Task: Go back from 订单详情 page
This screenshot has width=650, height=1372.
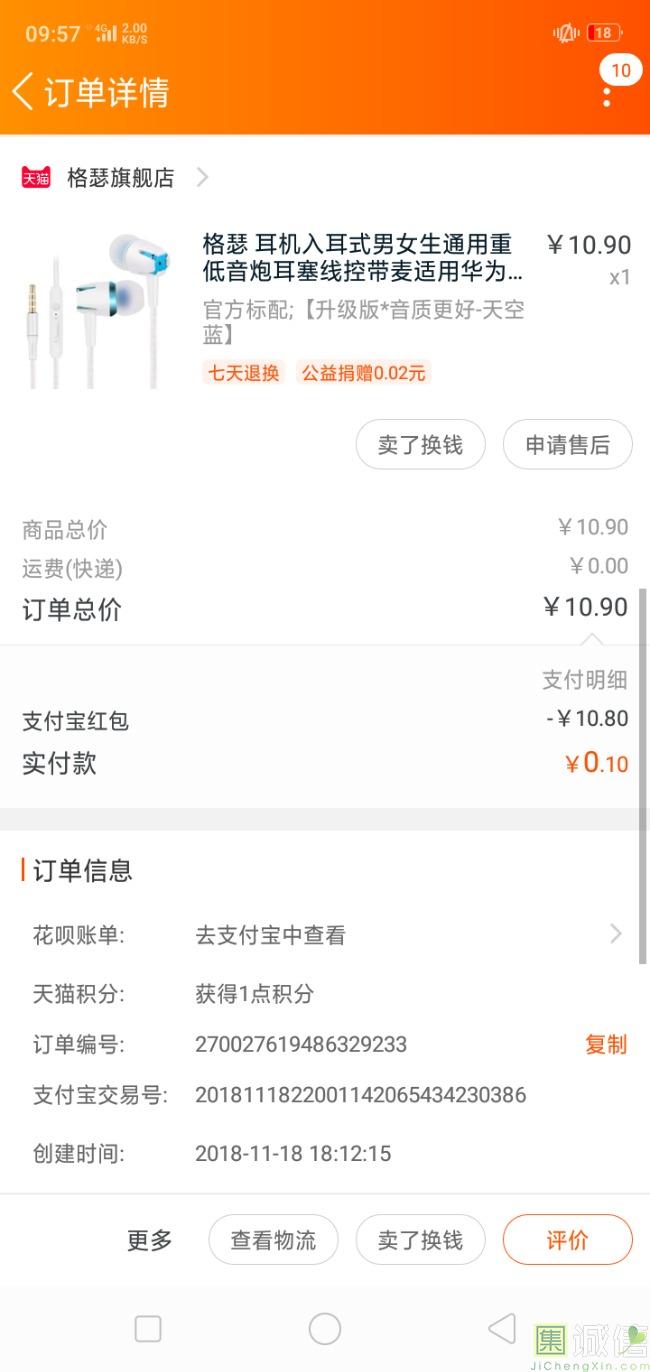Action: (24, 91)
